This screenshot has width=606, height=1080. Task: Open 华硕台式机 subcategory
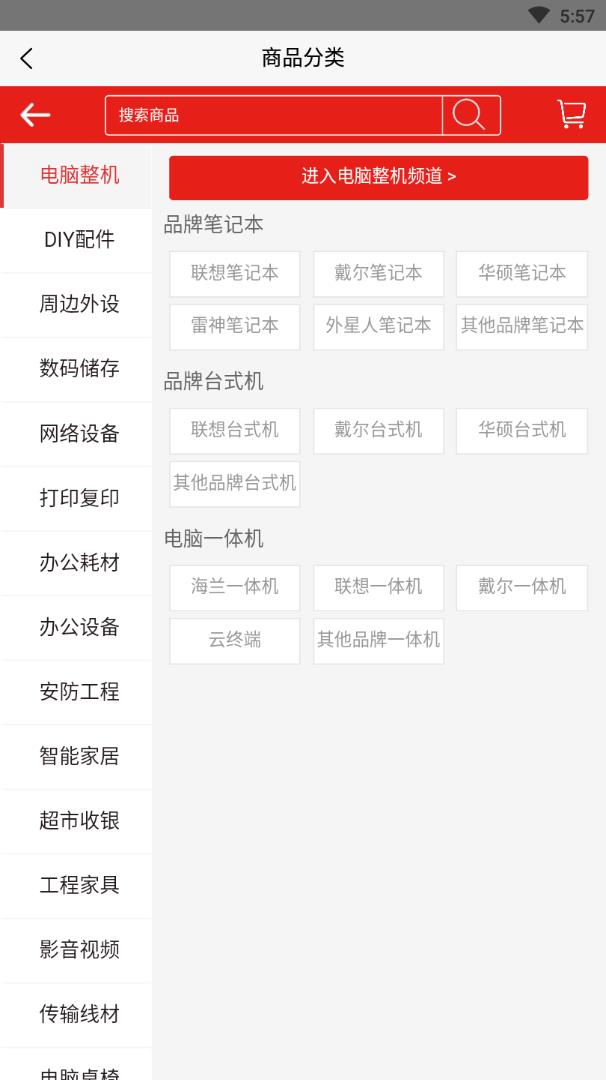[x=522, y=430]
